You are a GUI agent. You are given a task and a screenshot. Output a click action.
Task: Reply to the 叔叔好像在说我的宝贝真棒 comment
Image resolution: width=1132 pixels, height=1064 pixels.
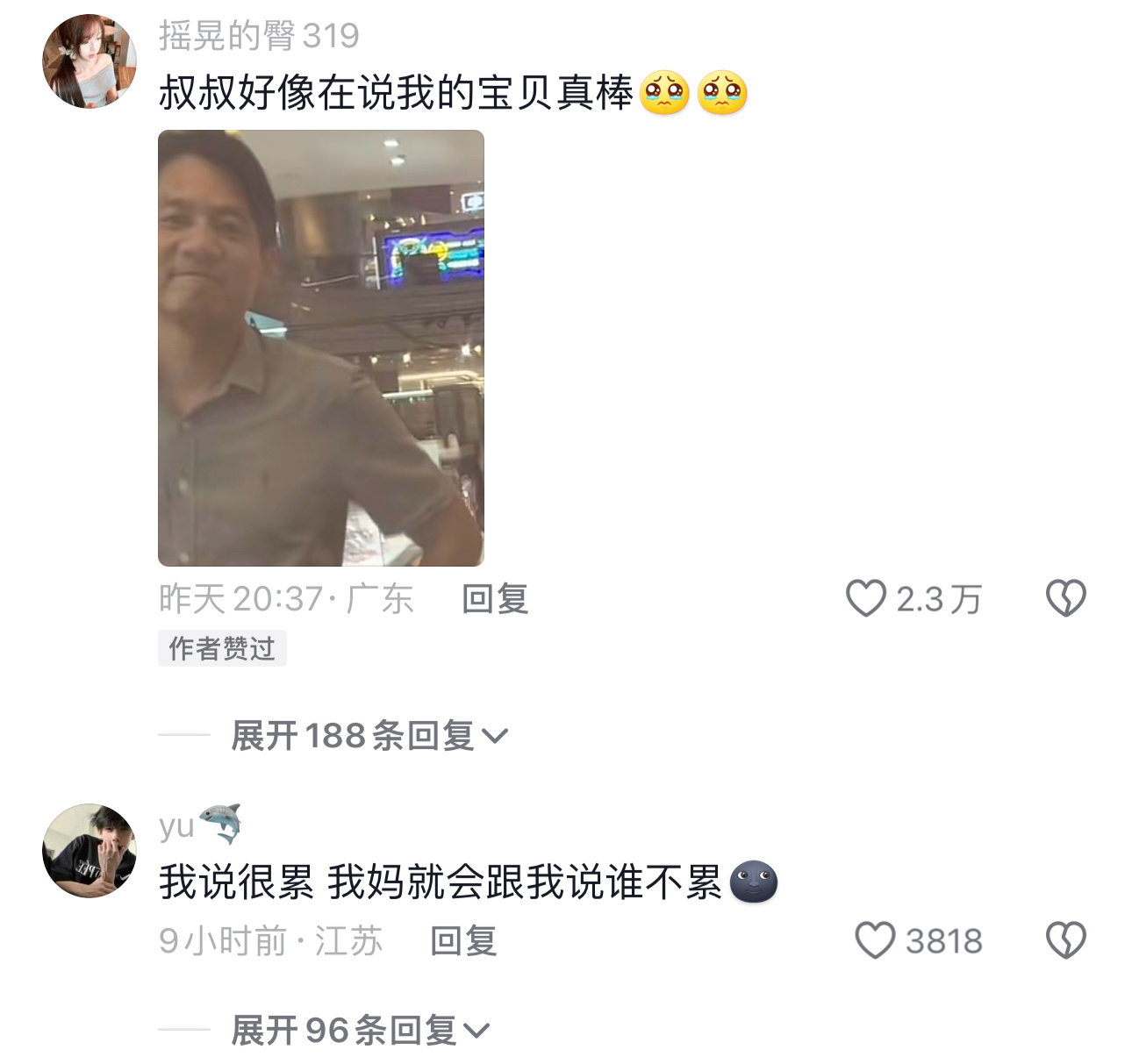(x=495, y=599)
